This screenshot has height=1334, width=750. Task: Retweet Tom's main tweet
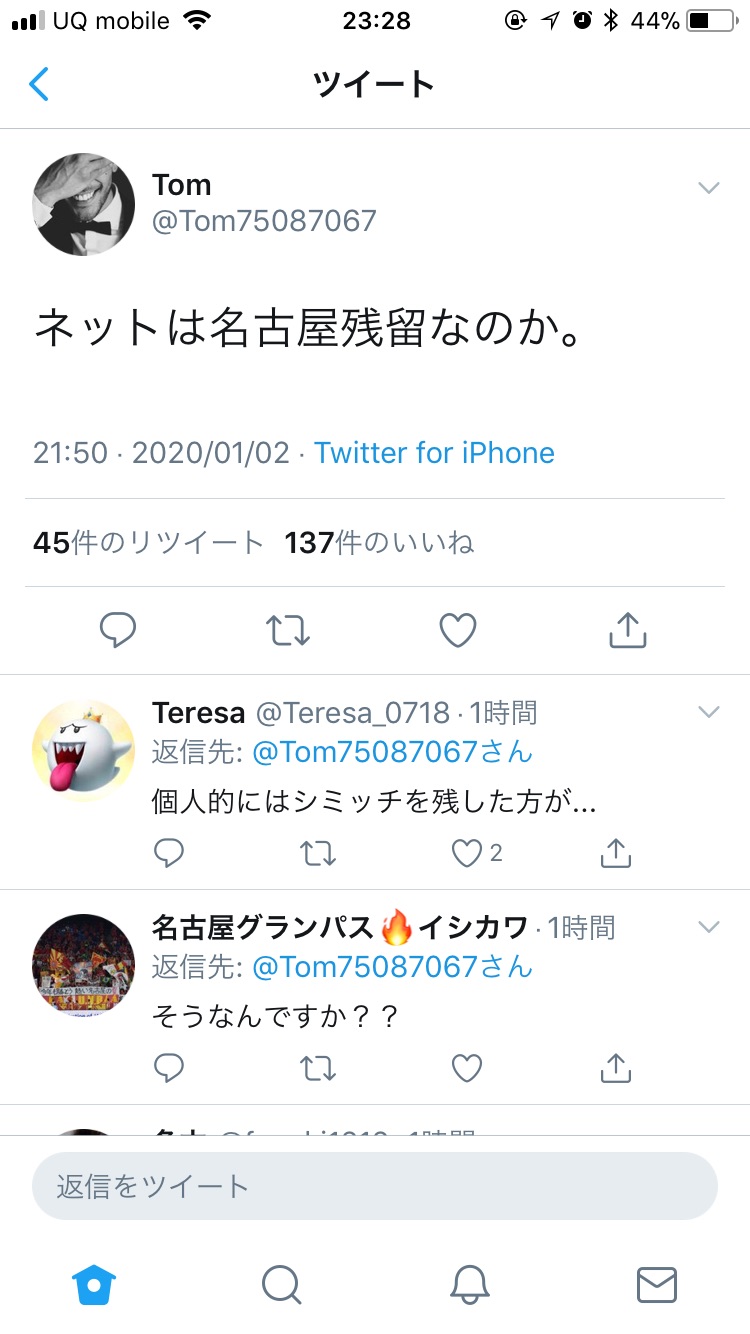pyautogui.click(x=288, y=630)
